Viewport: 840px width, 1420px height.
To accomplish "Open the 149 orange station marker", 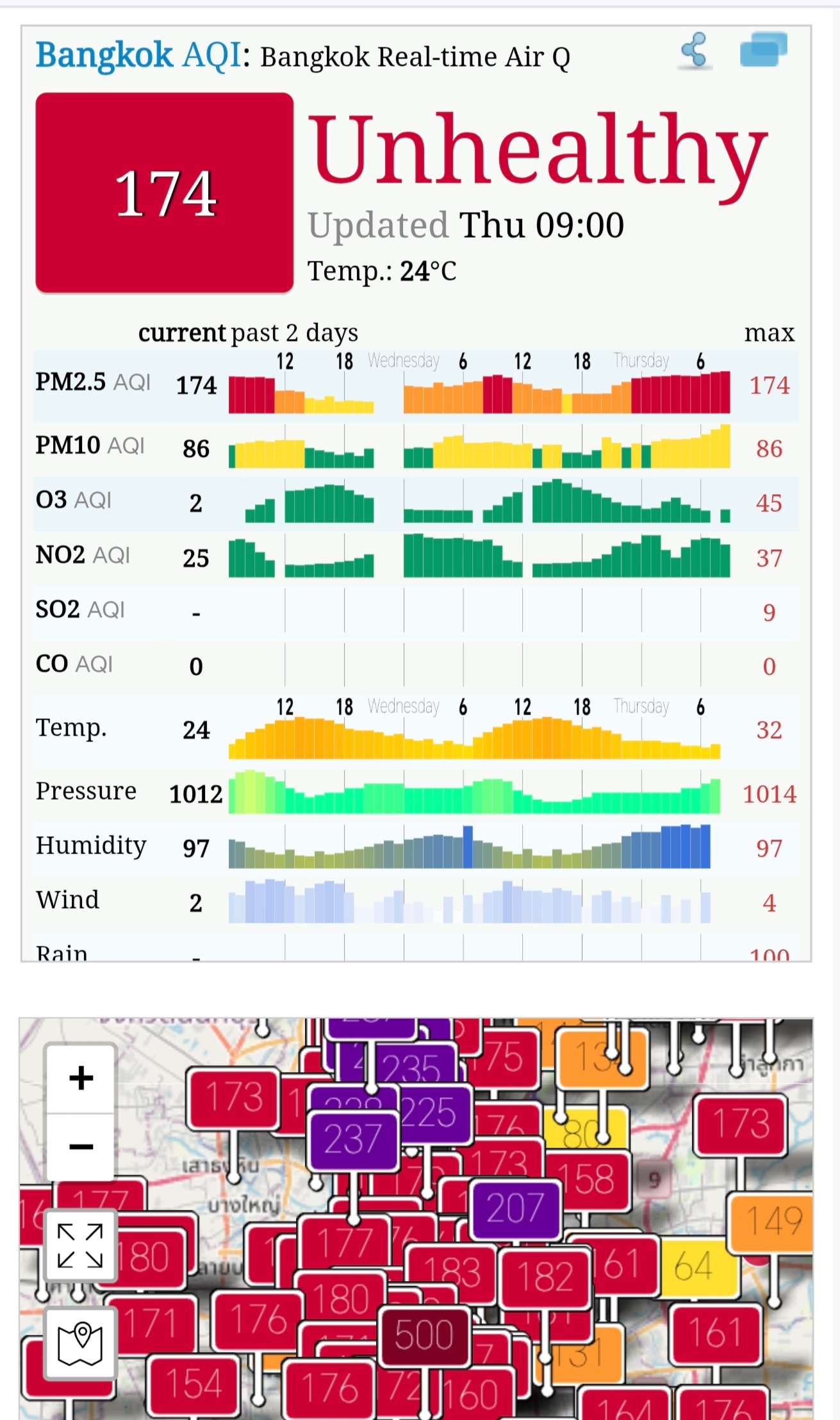I will tap(773, 1221).
